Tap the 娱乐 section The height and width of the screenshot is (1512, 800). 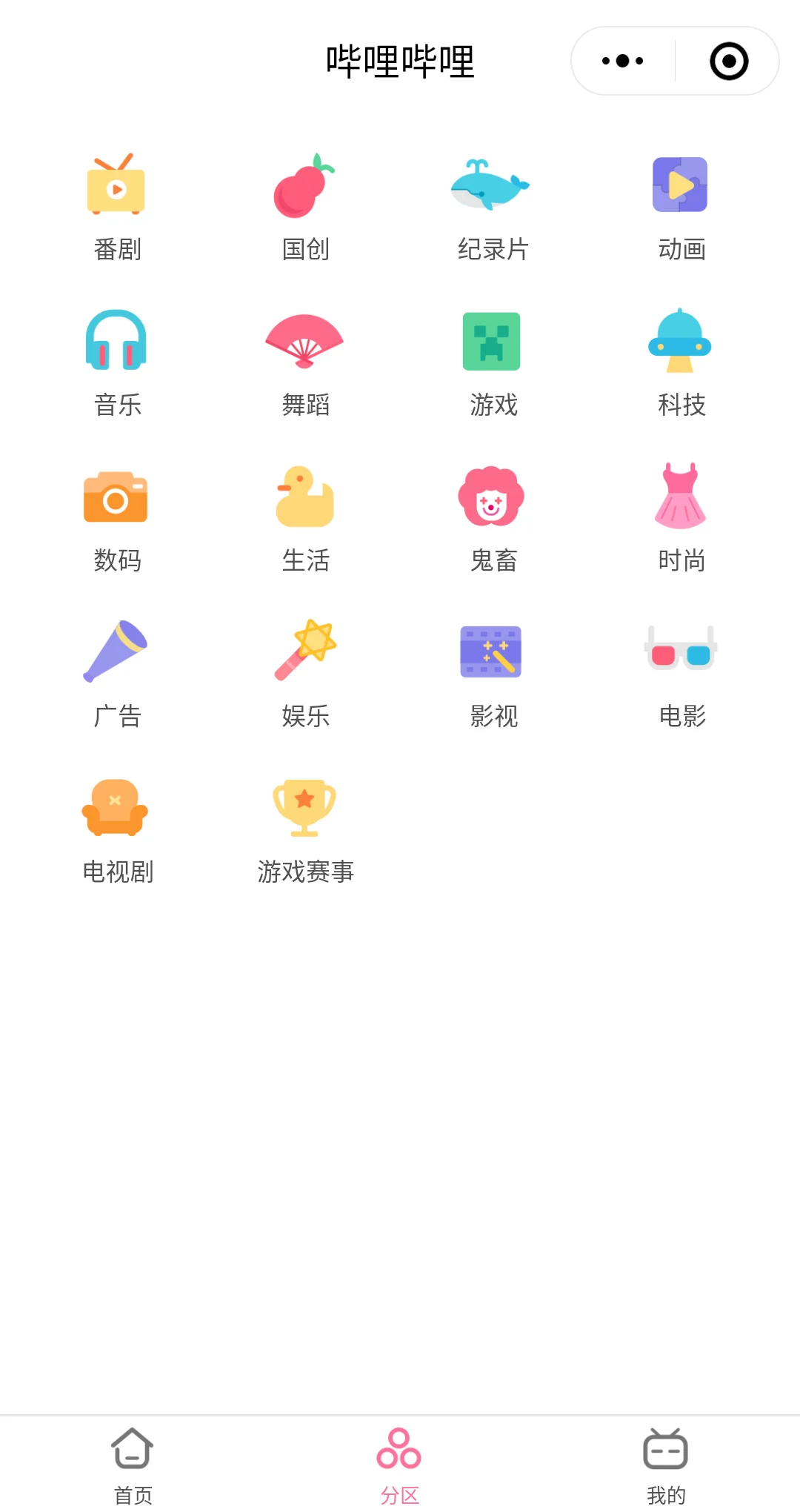304,674
